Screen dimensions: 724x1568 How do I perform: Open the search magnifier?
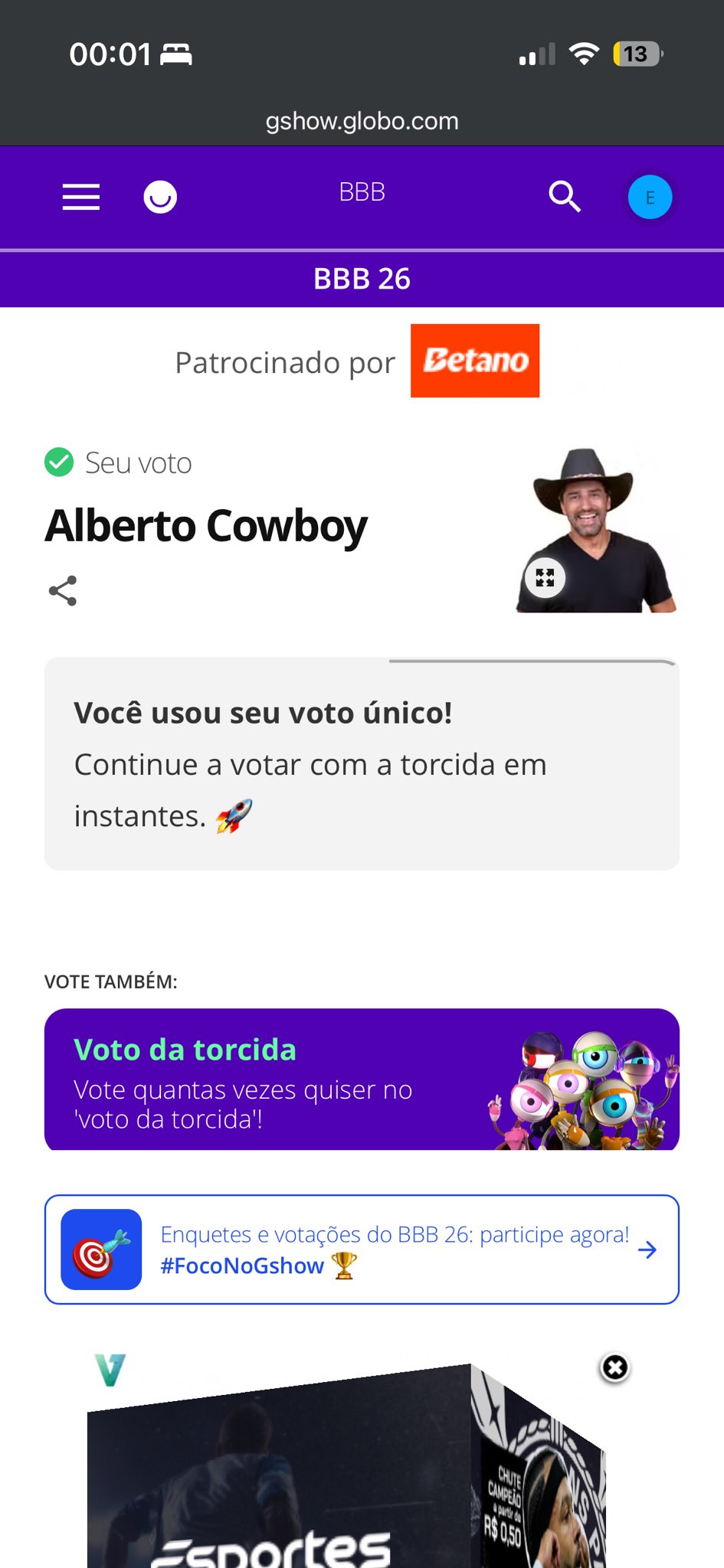point(565,197)
